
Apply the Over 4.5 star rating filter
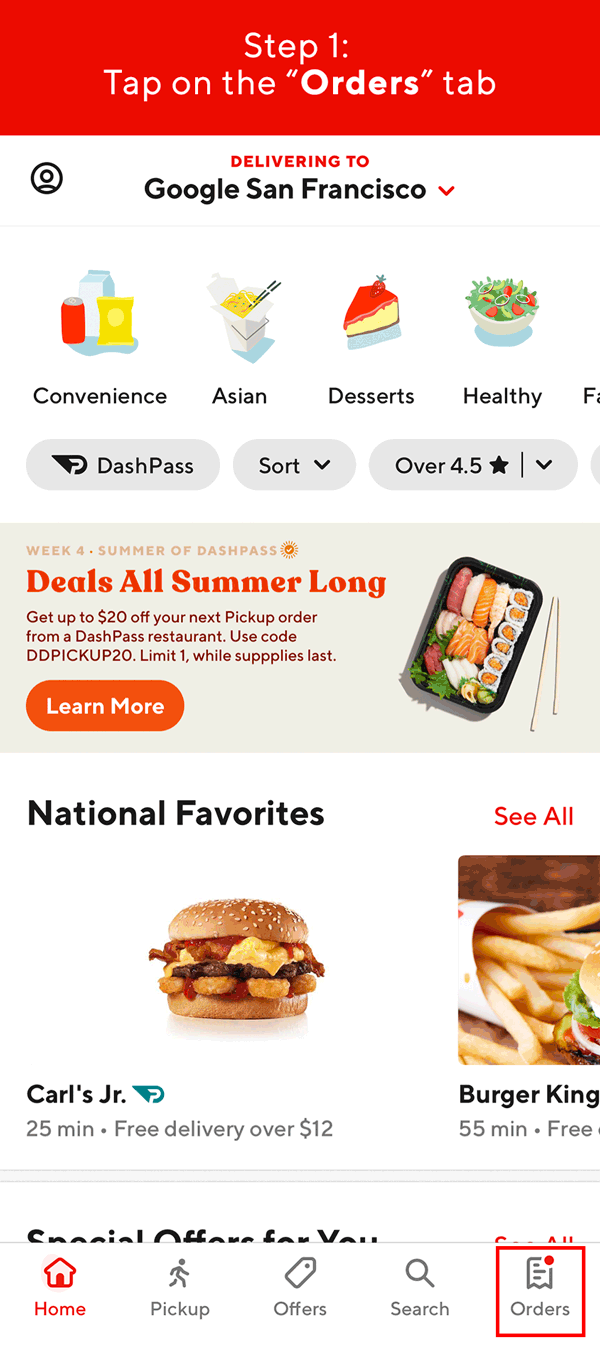click(x=452, y=465)
